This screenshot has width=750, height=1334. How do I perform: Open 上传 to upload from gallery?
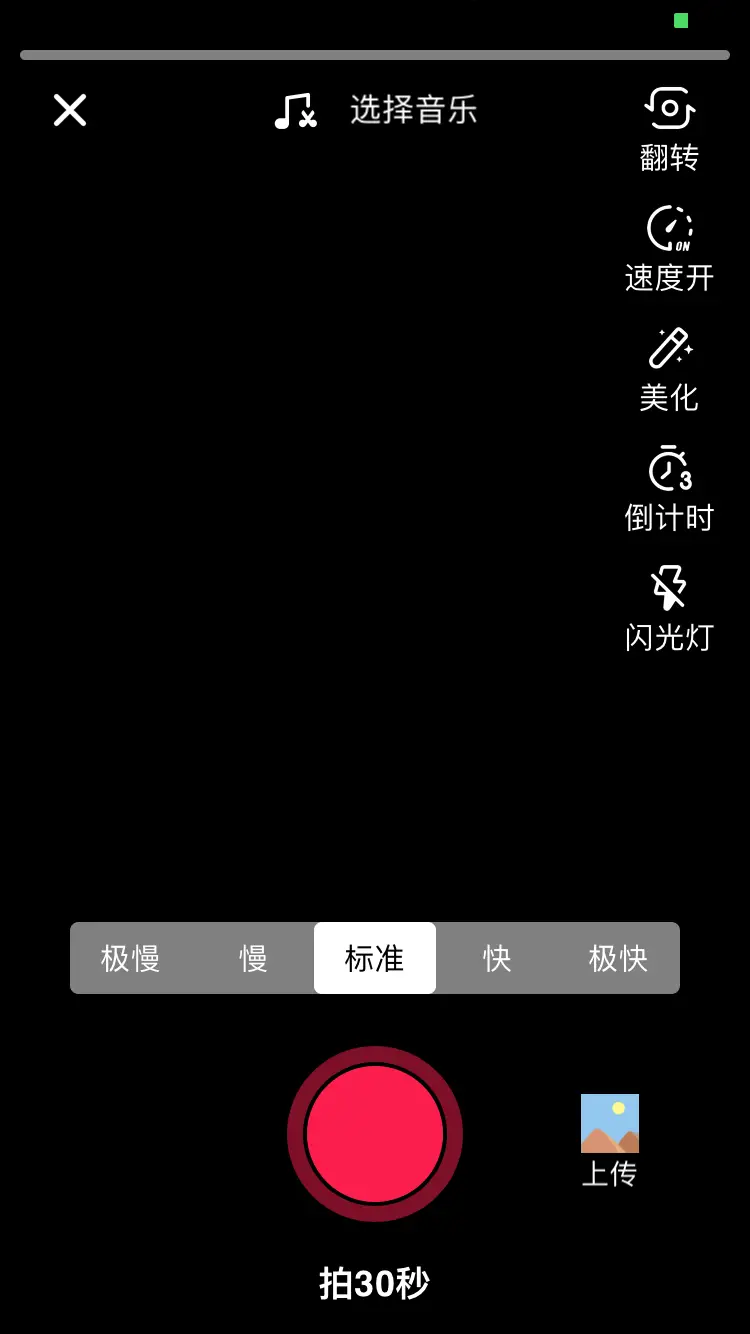tap(610, 1140)
